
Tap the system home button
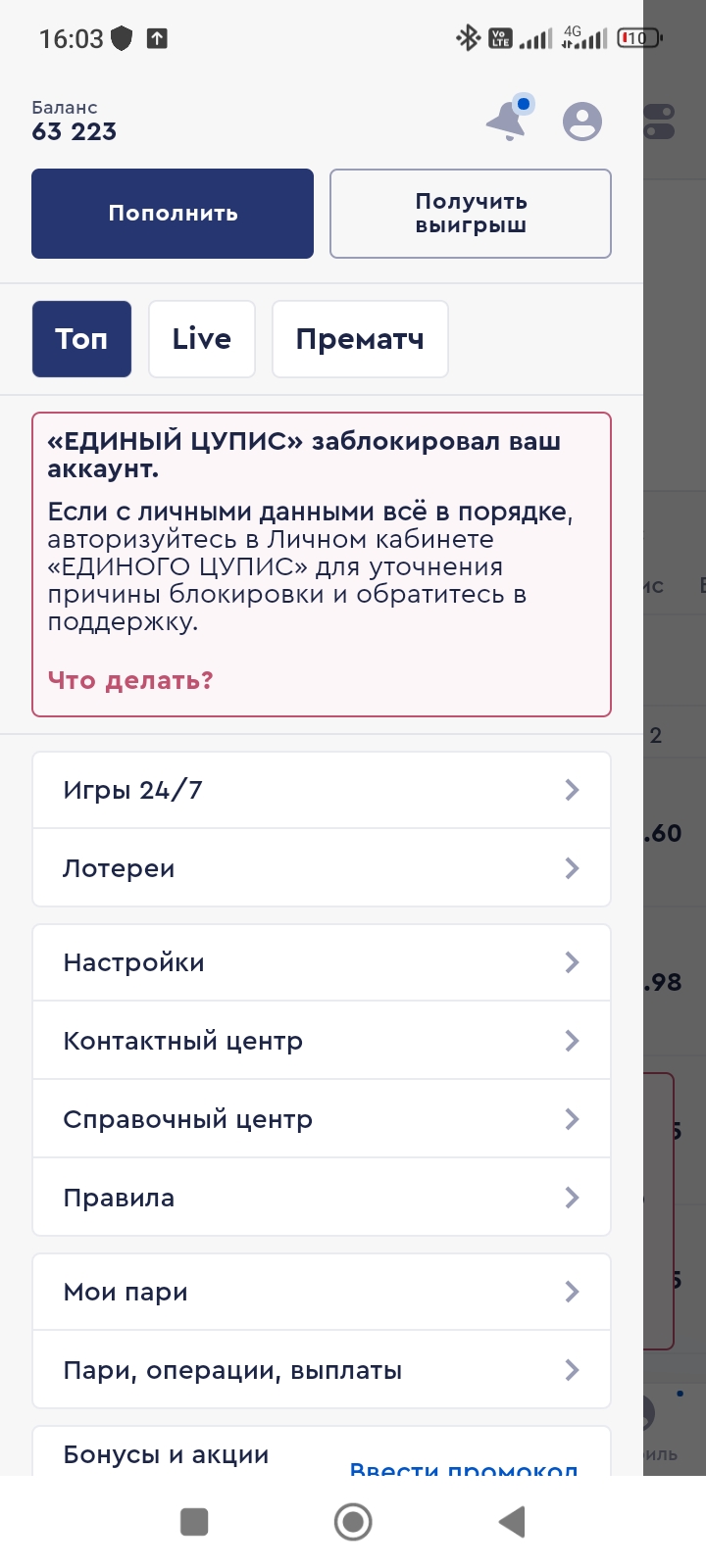click(353, 1522)
